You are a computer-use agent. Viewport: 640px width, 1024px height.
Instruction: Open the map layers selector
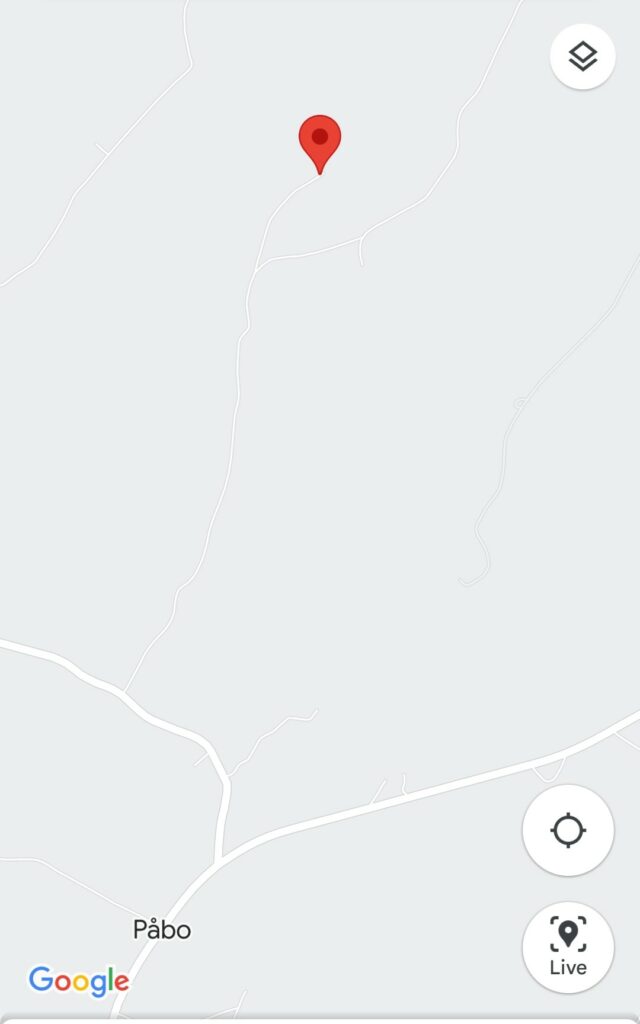pyautogui.click(x=582, y=57)
